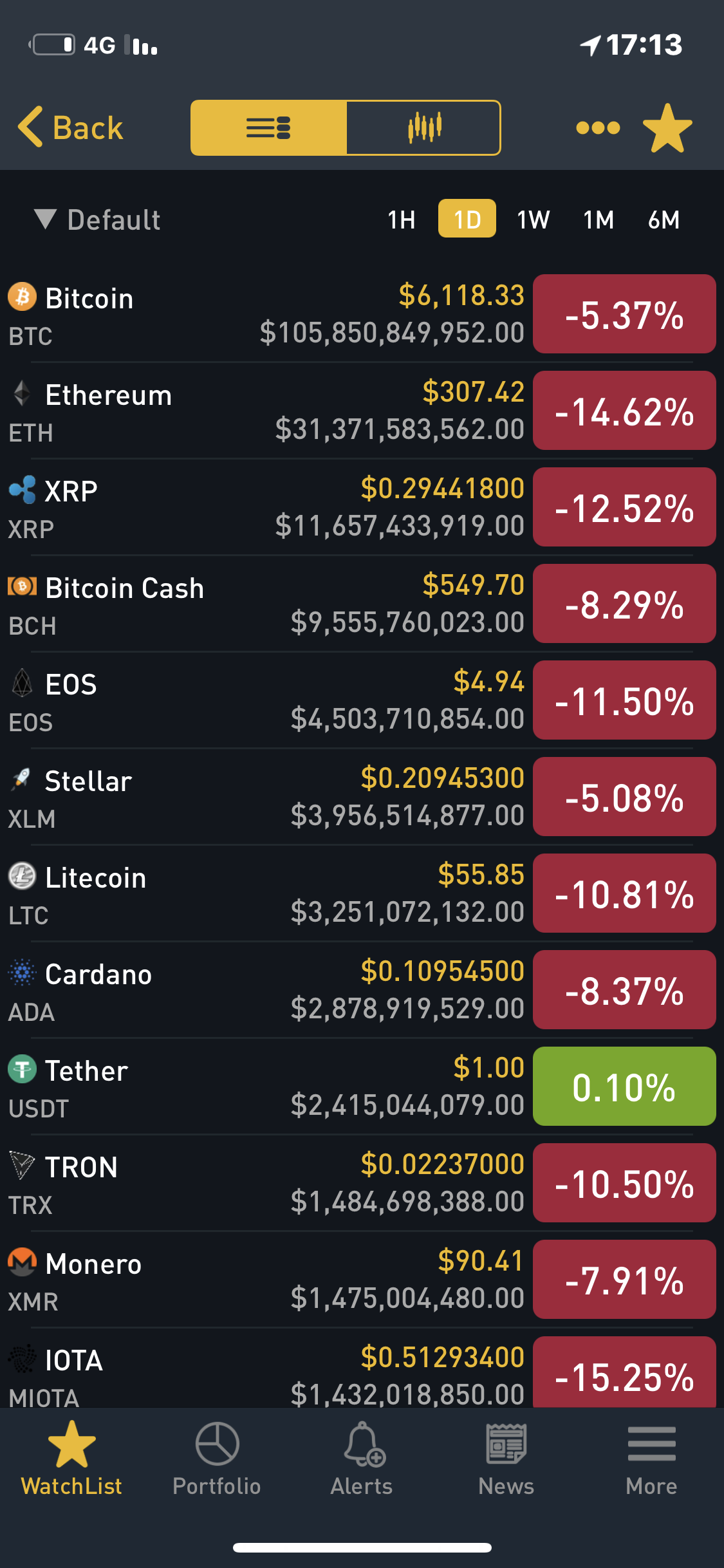Go back to previous screen
This screenshot has height=1568, width=724.
click(71, 127)
